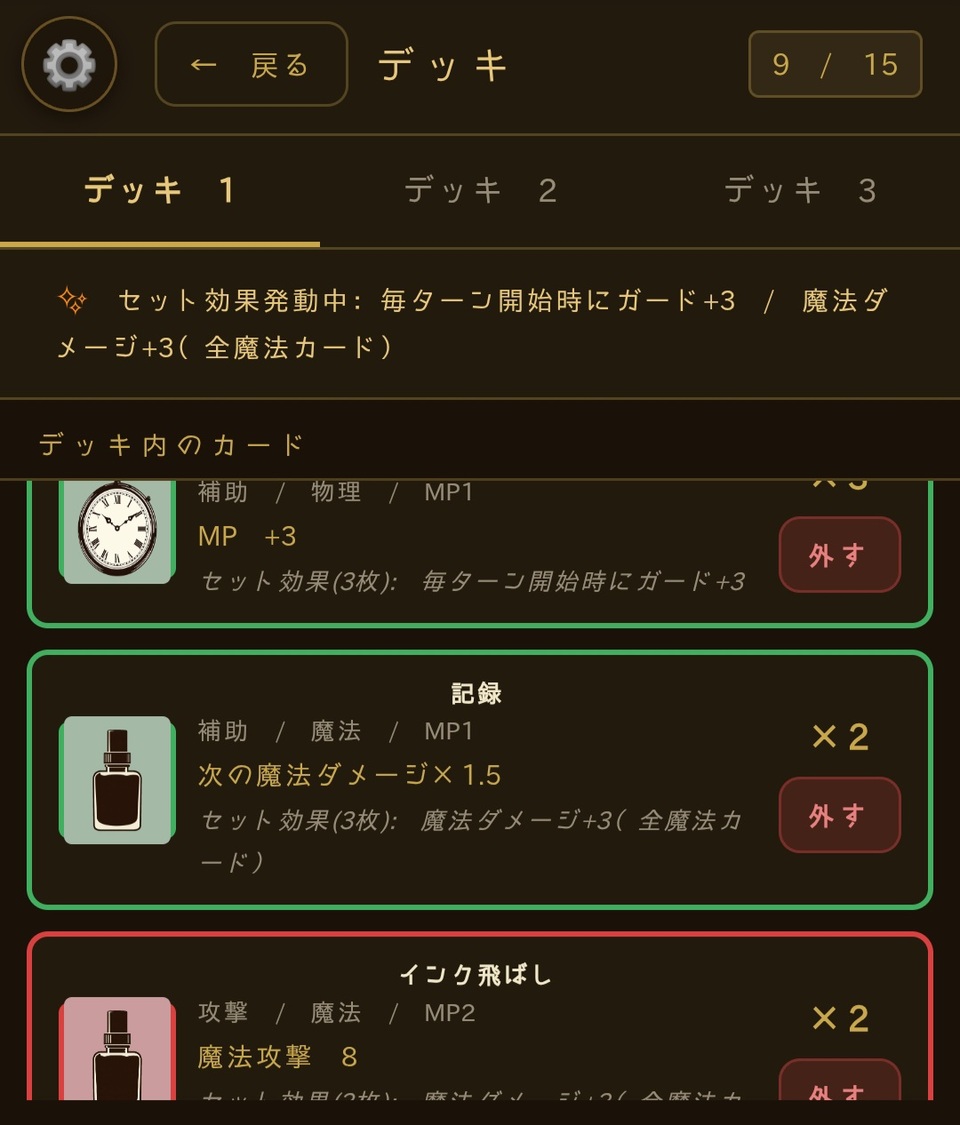
Task: Remove the 記録 card with 外す
Action: point(839,815)
